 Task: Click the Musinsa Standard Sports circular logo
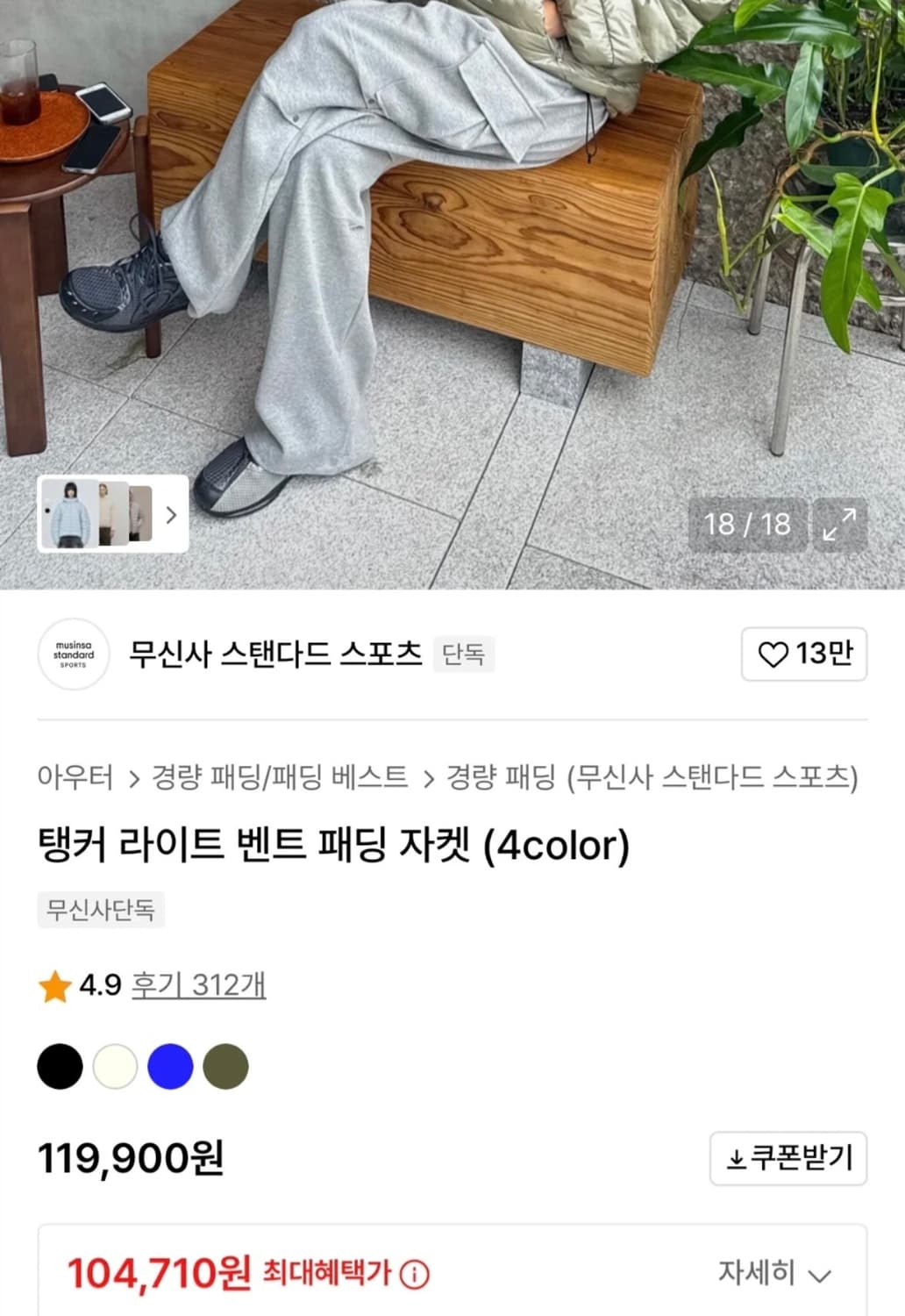coord(74,654)
